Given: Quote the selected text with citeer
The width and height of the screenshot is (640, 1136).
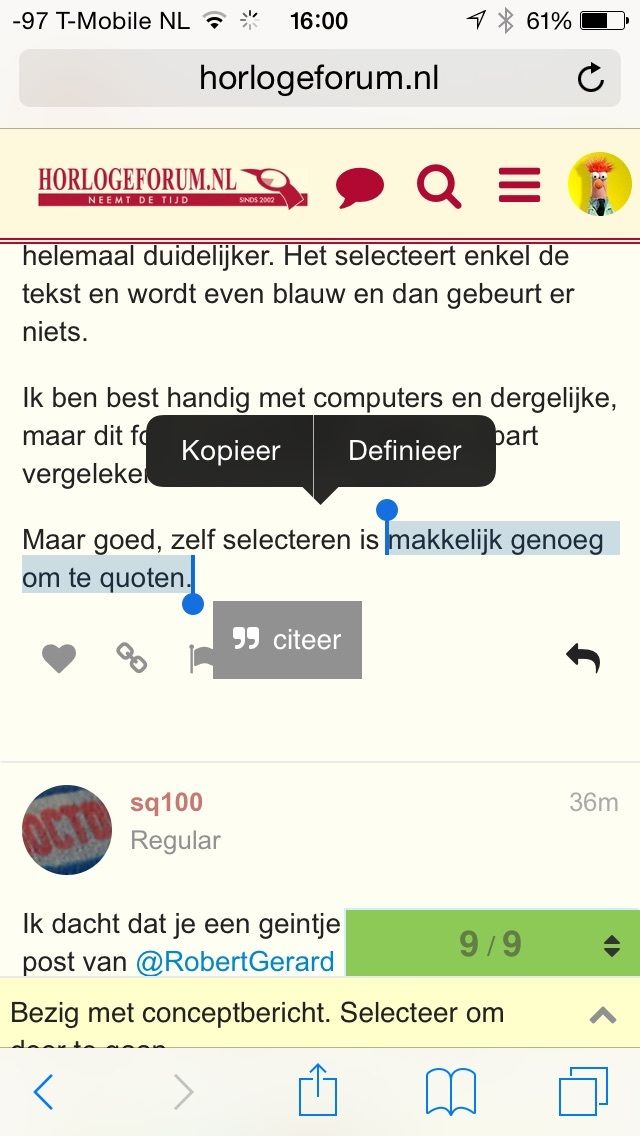Looking at the screenshot, I should click(x=288, y=640).
